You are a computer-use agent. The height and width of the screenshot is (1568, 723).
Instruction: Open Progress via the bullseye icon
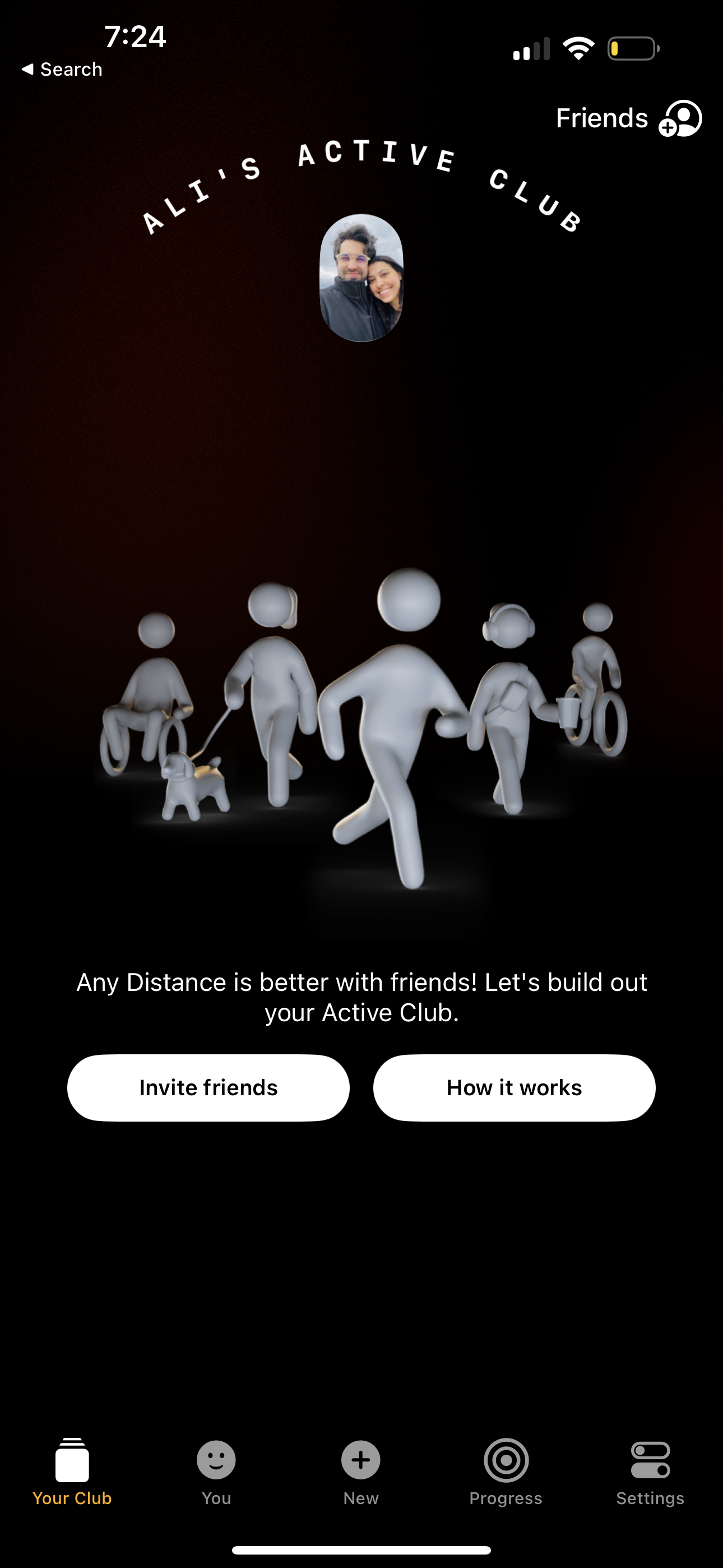[x=505, y=1460]
